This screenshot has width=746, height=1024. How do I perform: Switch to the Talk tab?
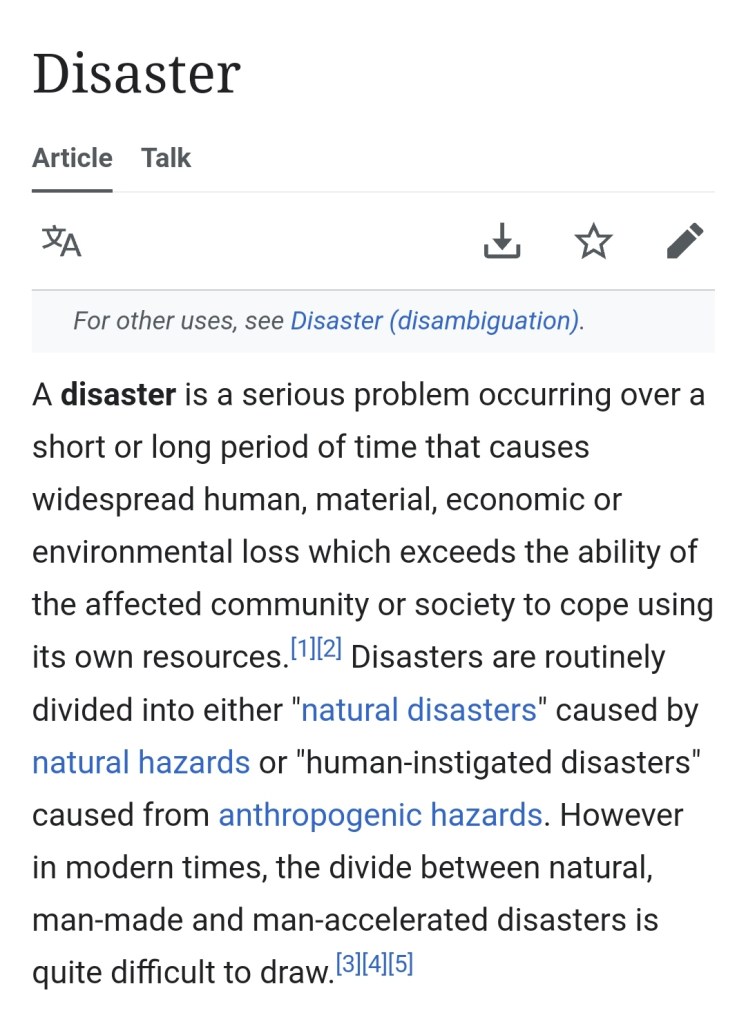166,158
